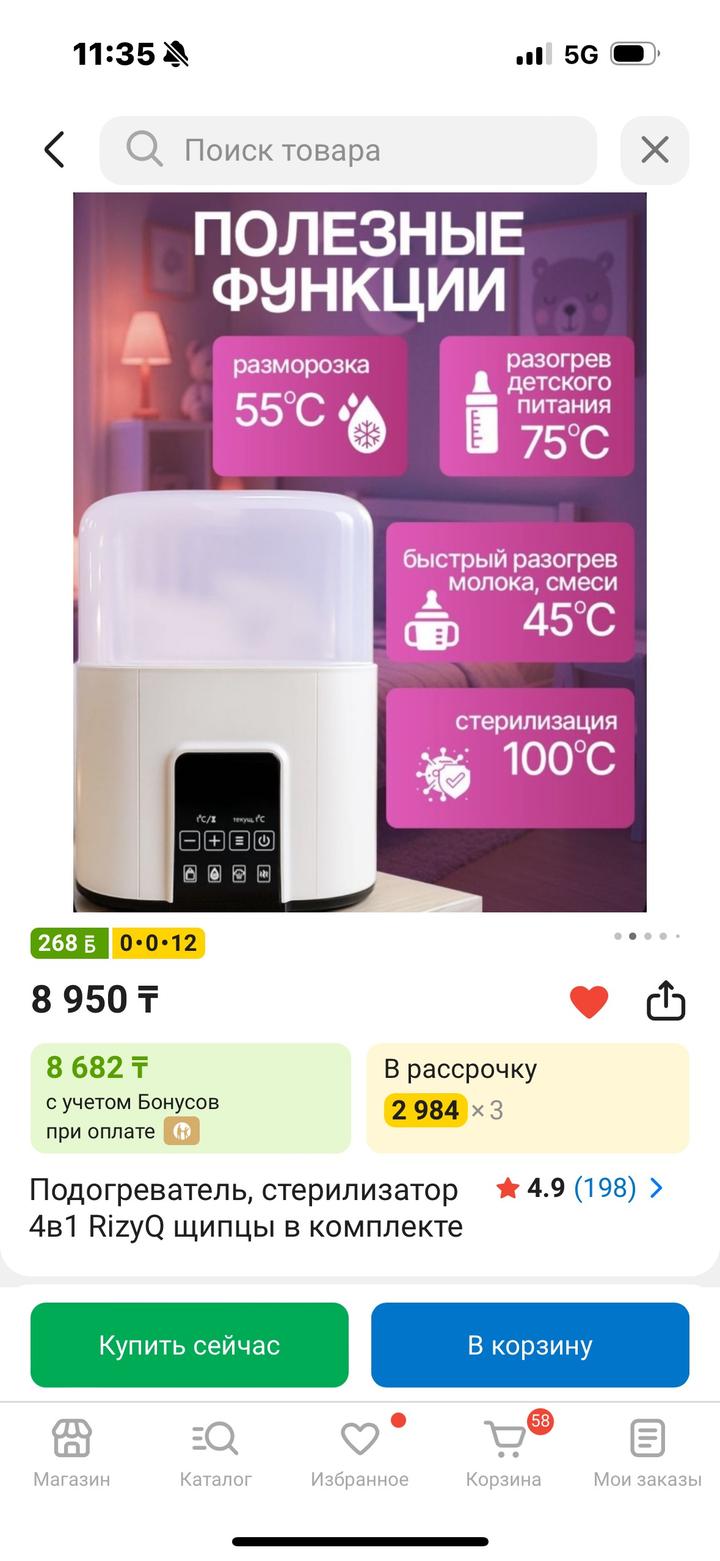Remove item from favorites via red heart
Screen dimensions: 720x1561
589,1001
